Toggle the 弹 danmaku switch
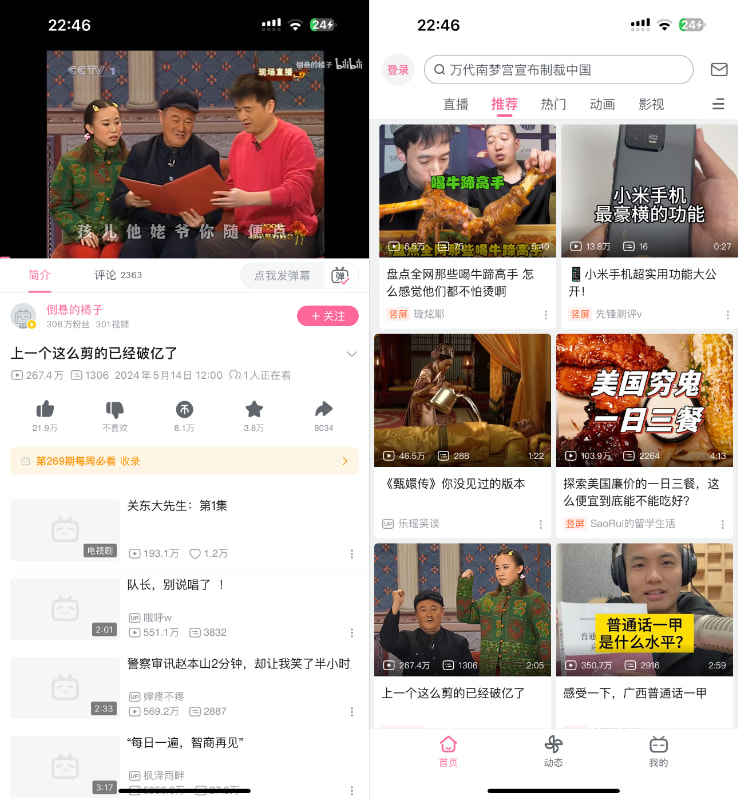Viewport: 738px width, 800px height. [x=338, y=276]
